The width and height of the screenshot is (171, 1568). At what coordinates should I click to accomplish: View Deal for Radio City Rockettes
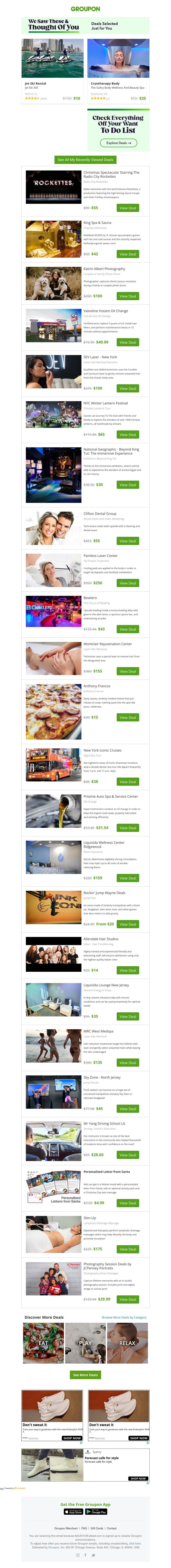(x=128, y=208)
